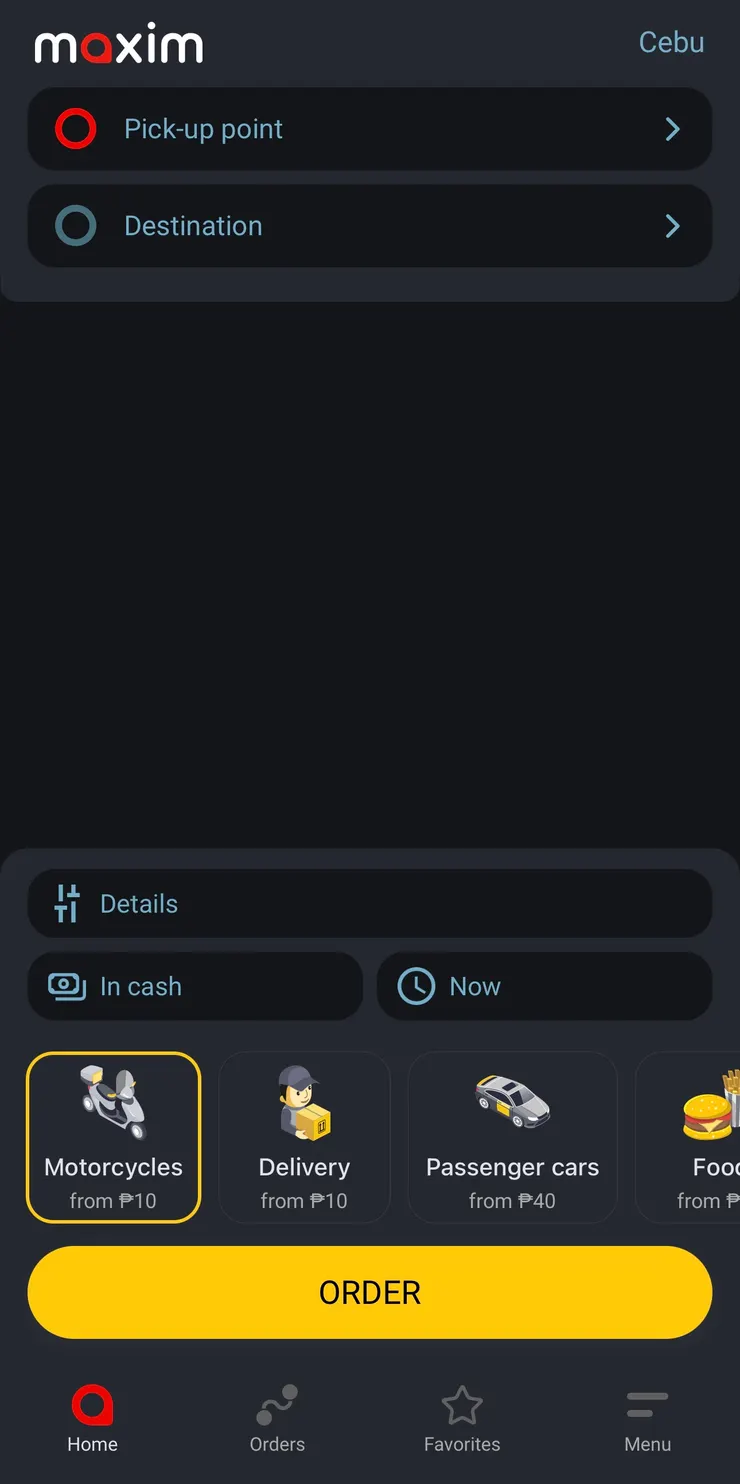740x1484 pixels.
Task: Select the Motorcycles service
Action: point(114,1137)
